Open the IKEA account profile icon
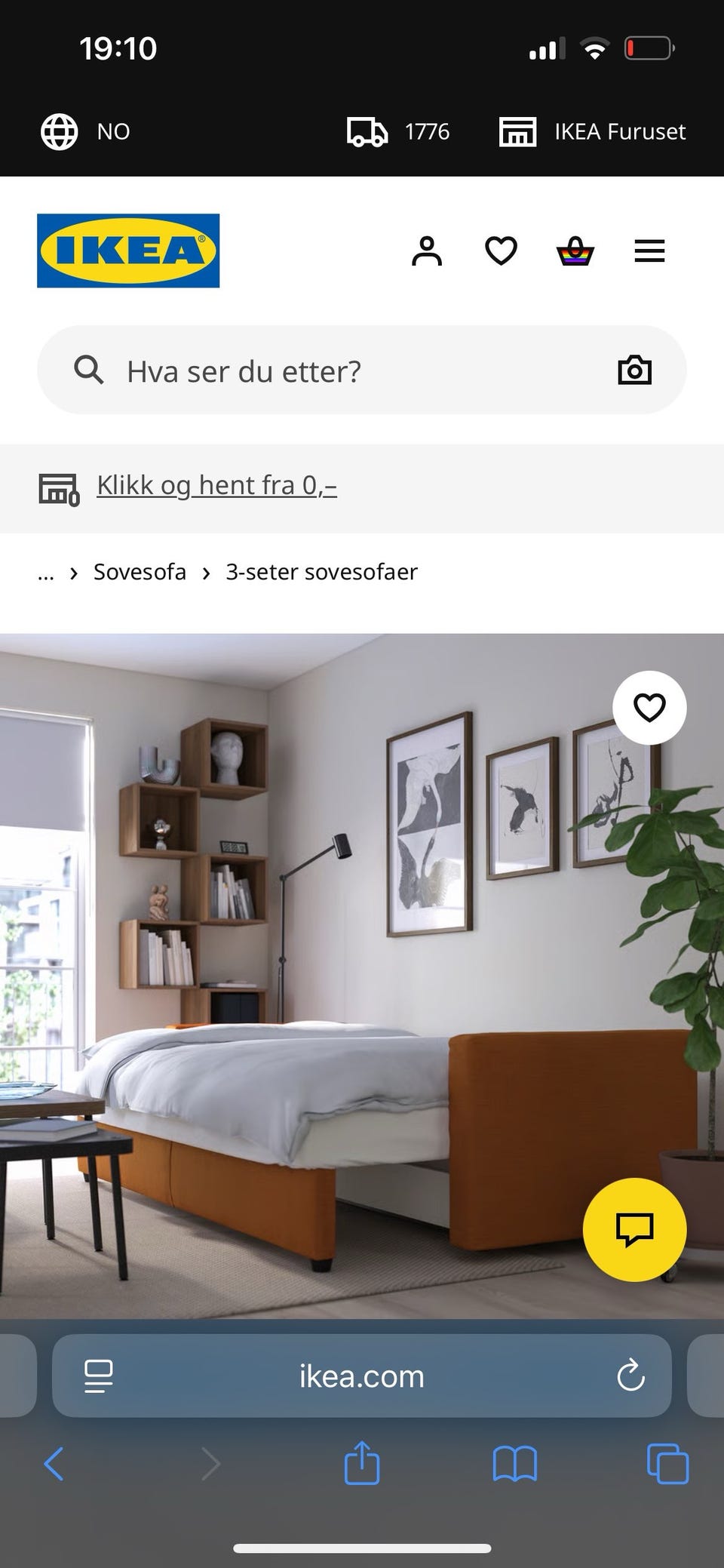 point(427,251)
